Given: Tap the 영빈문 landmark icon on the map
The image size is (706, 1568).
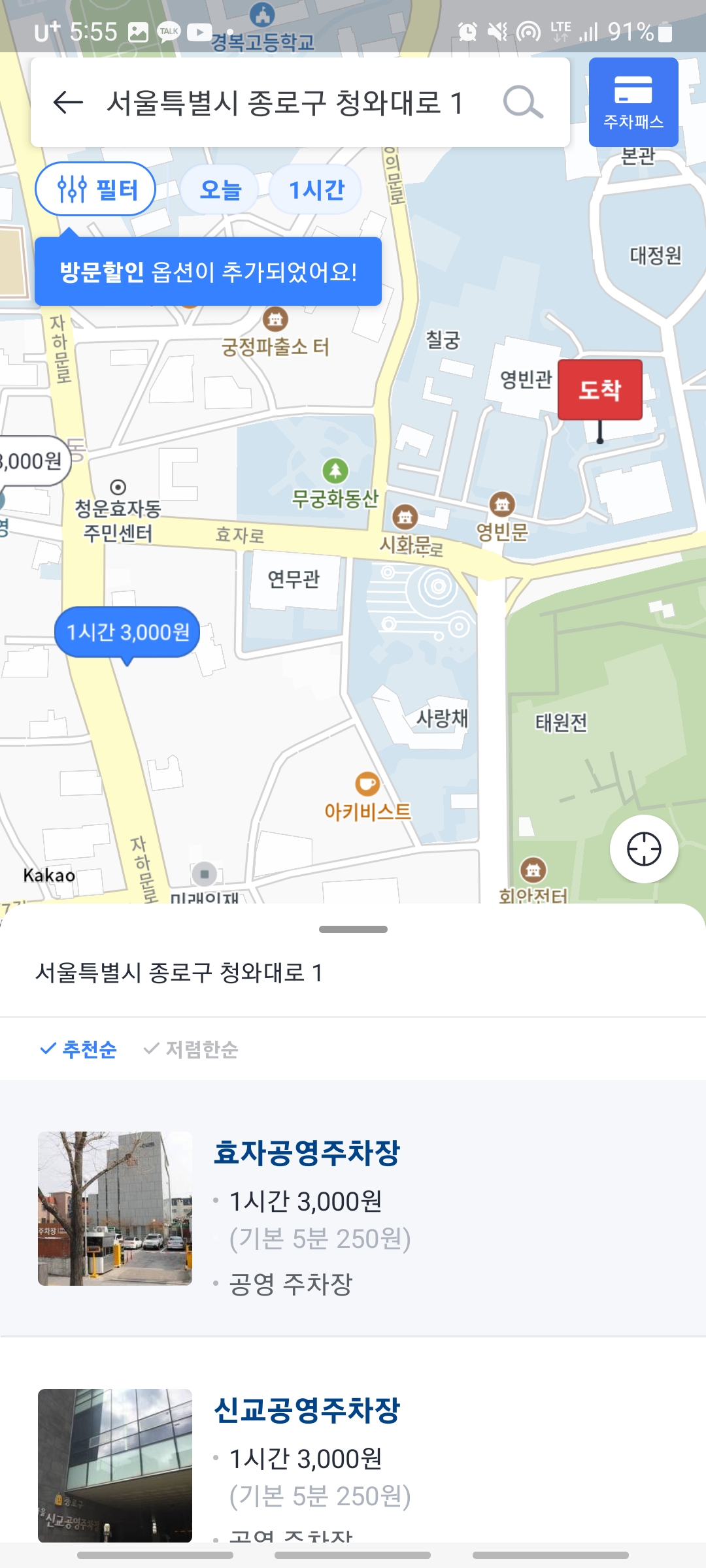Looking at the screenshot, I should pos(501,503).
